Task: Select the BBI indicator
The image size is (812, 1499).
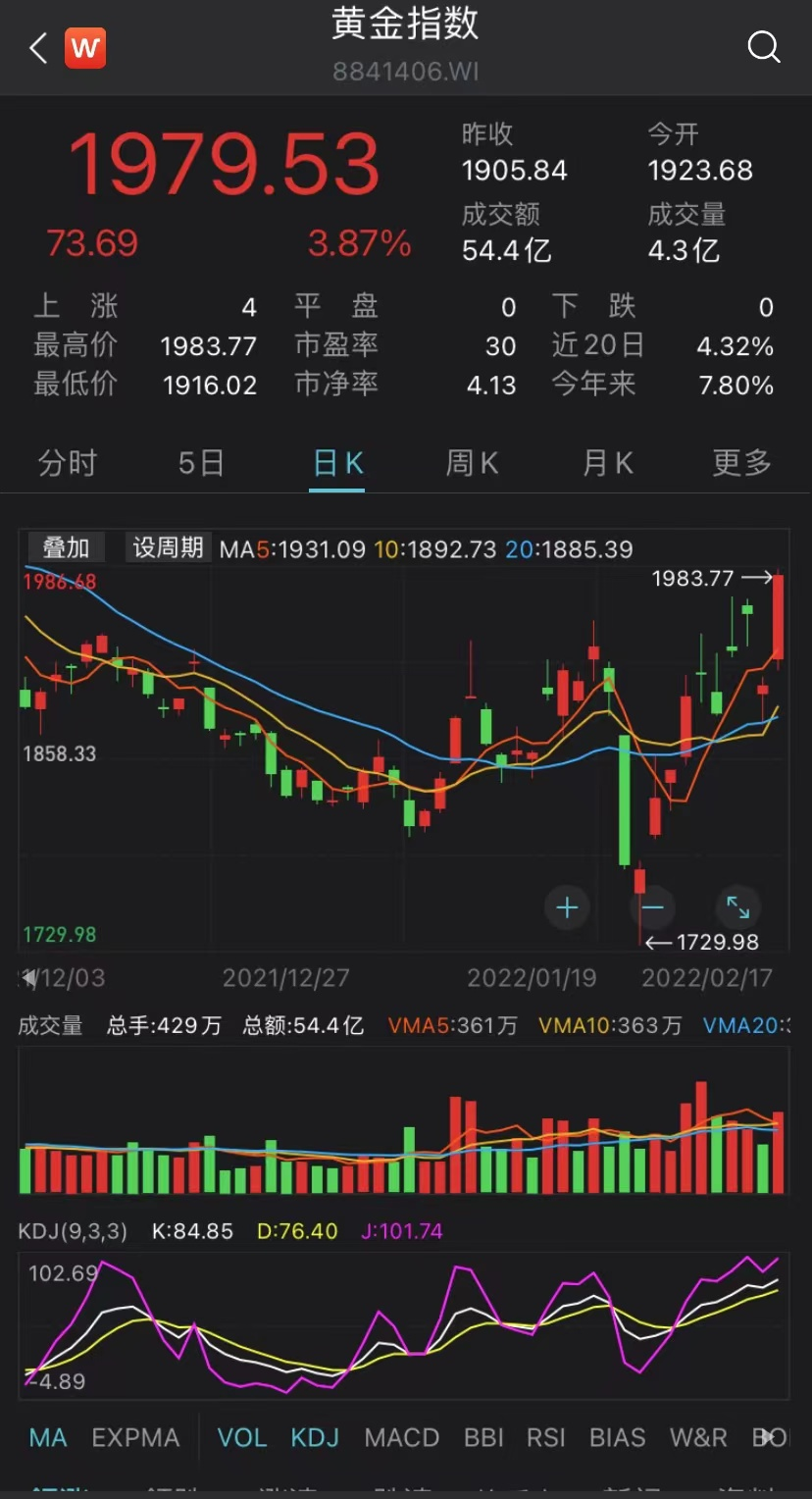Action: click(x=483, y=1438)
